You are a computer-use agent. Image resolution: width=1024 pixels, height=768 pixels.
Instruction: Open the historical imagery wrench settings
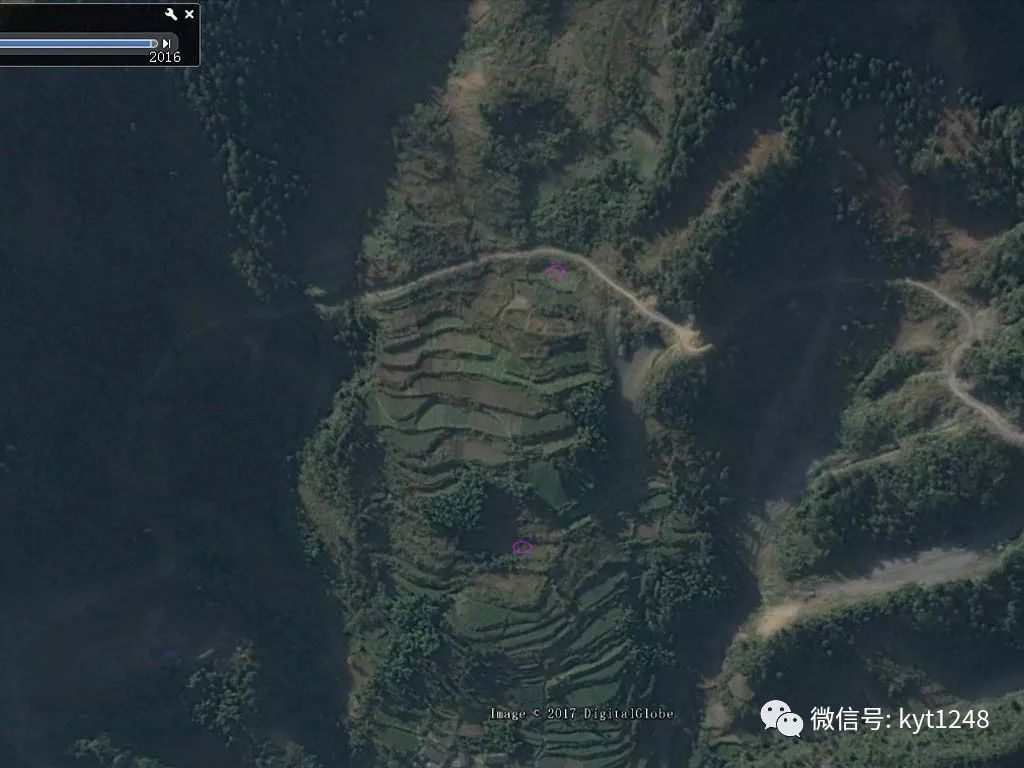(170, 14)
